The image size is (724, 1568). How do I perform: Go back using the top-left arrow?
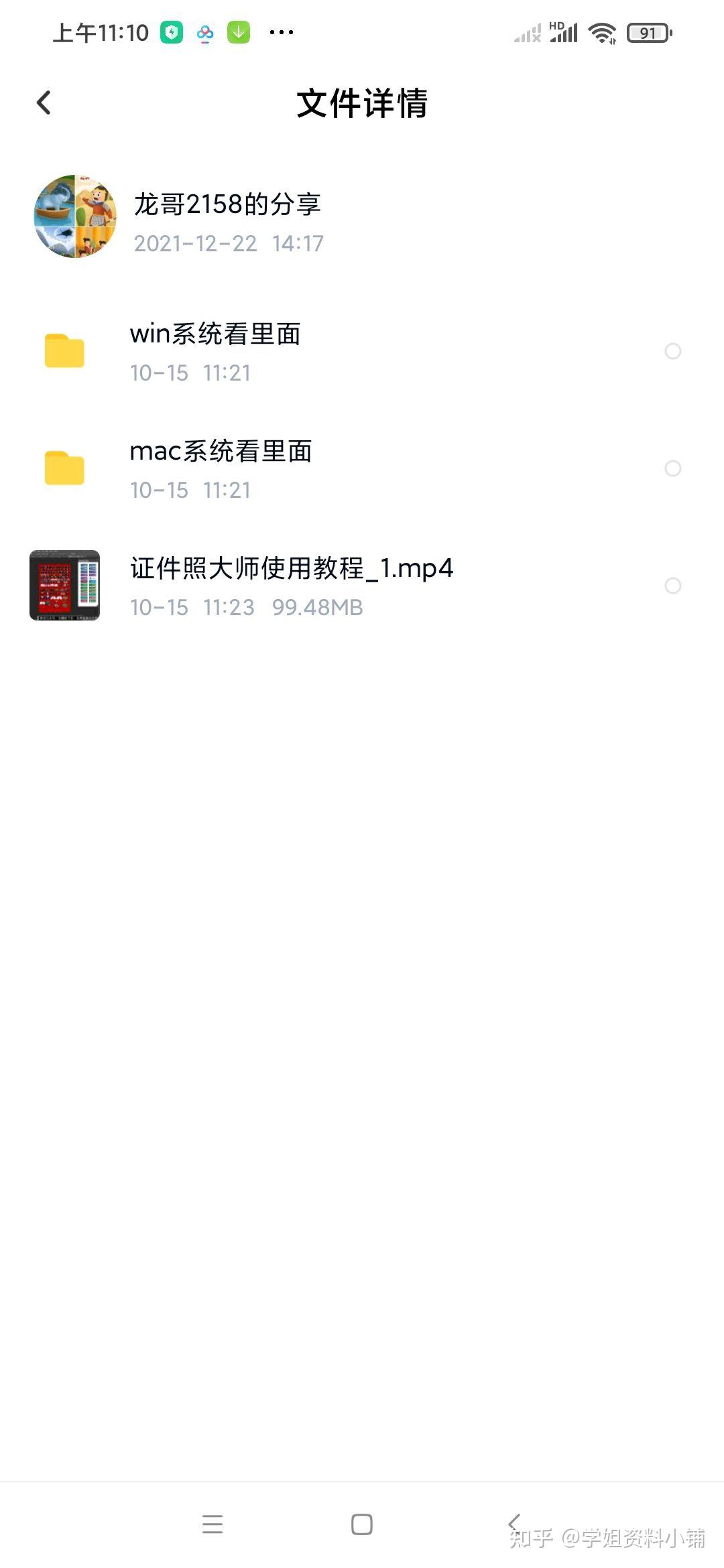tap(44, 103)
